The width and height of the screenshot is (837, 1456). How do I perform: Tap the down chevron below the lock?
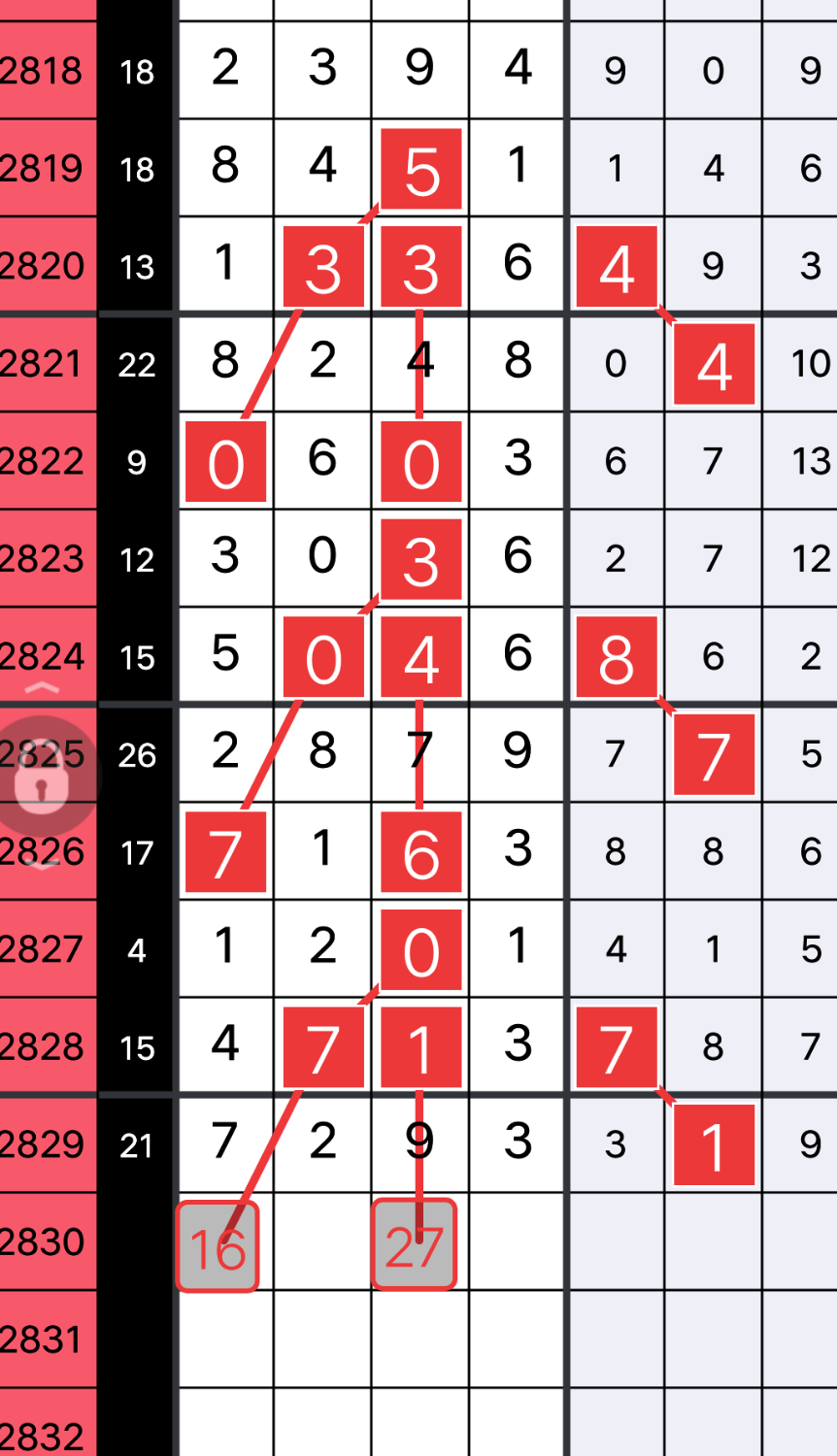[x=43, y=863]
